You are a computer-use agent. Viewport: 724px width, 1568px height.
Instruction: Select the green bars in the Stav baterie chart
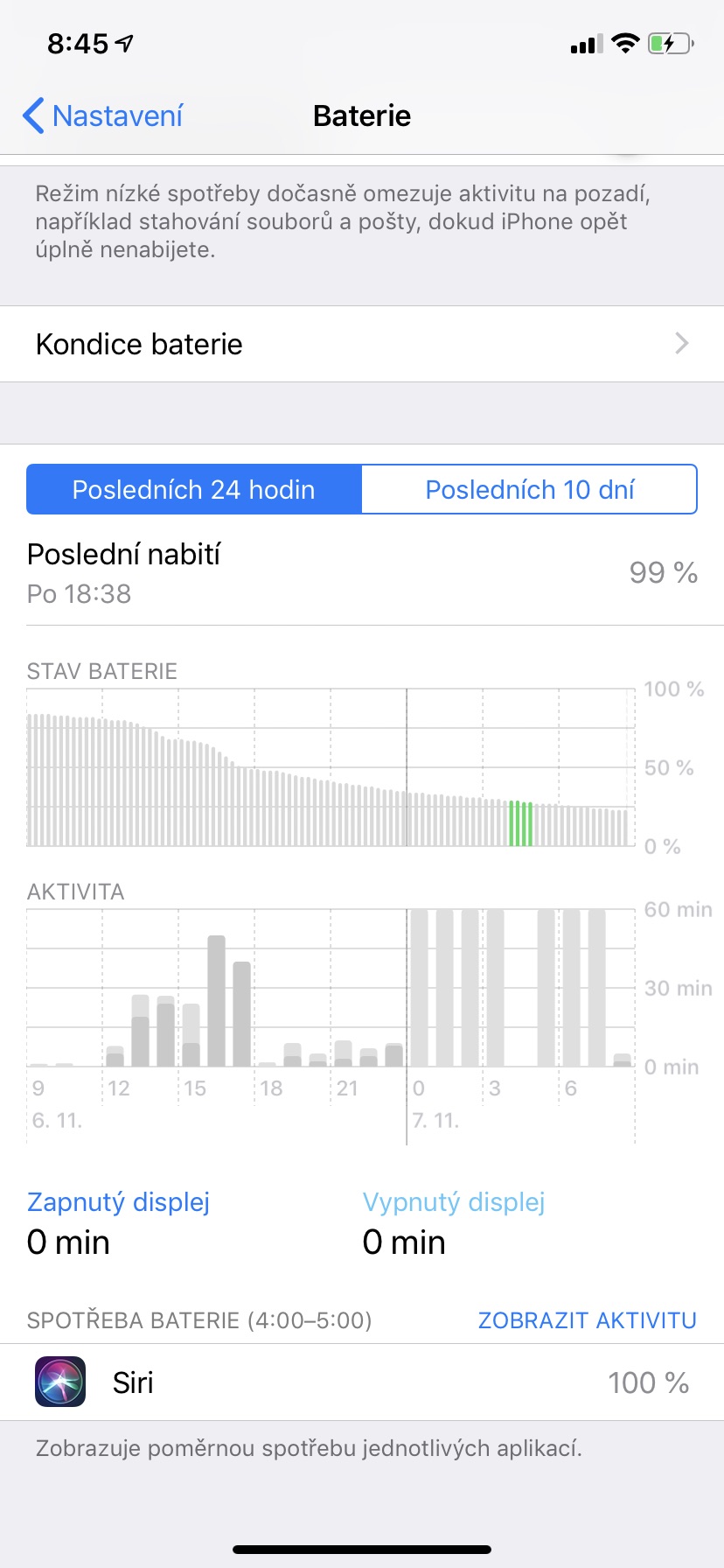pyautogui.click(x=520, y=823)
